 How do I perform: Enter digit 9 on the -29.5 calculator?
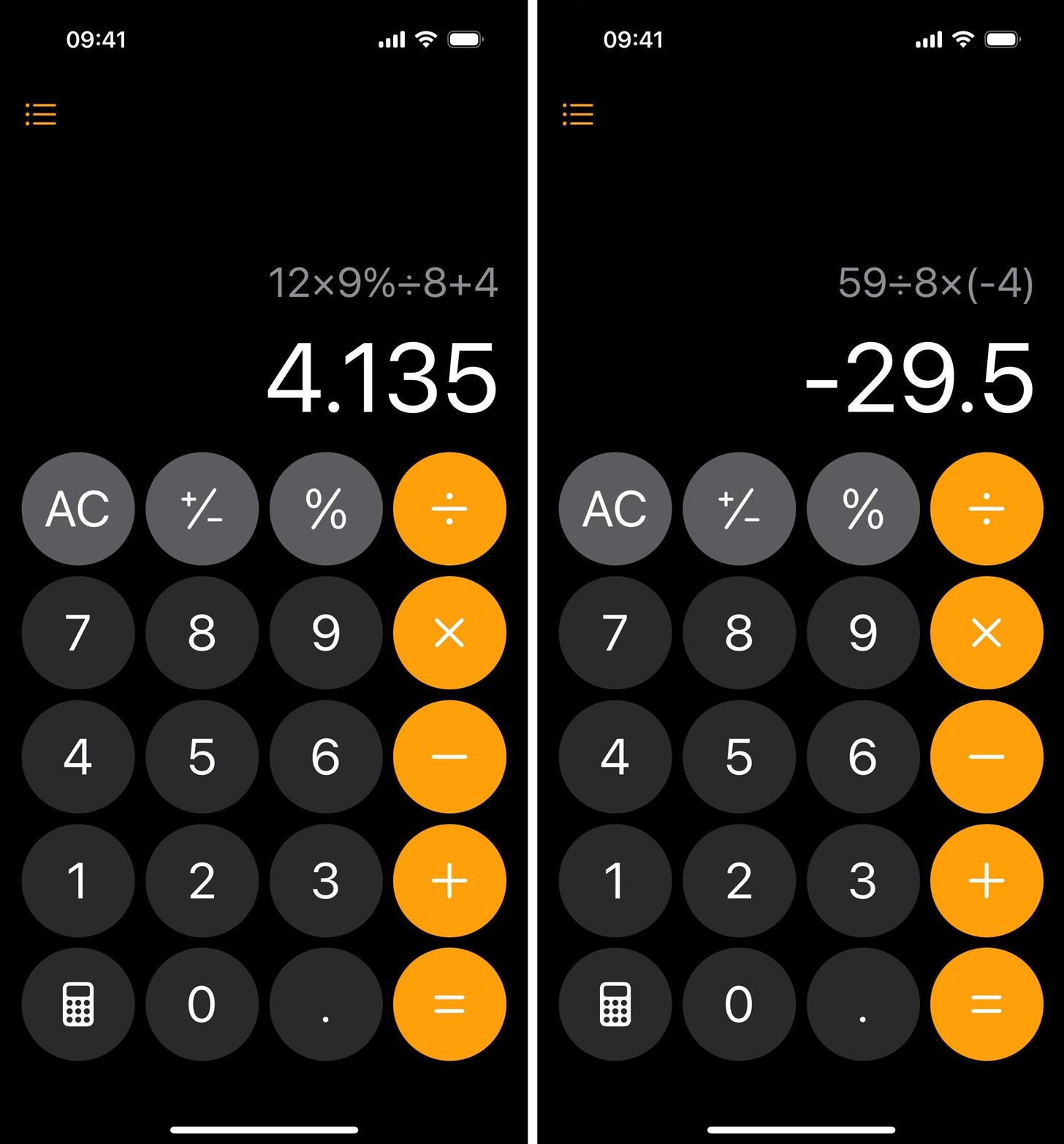point(863,632)
